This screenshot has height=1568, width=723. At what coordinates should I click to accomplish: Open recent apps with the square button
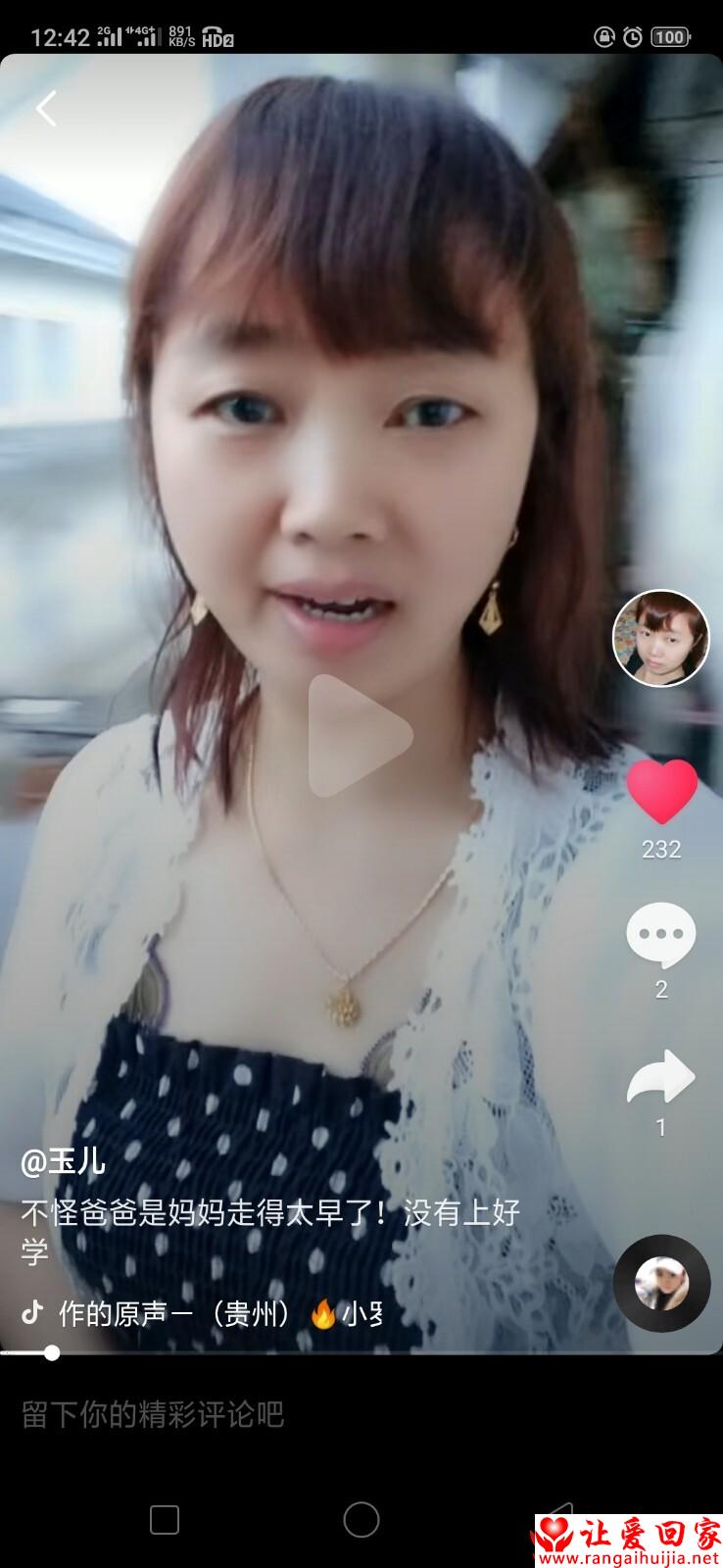click(165, 1520)
